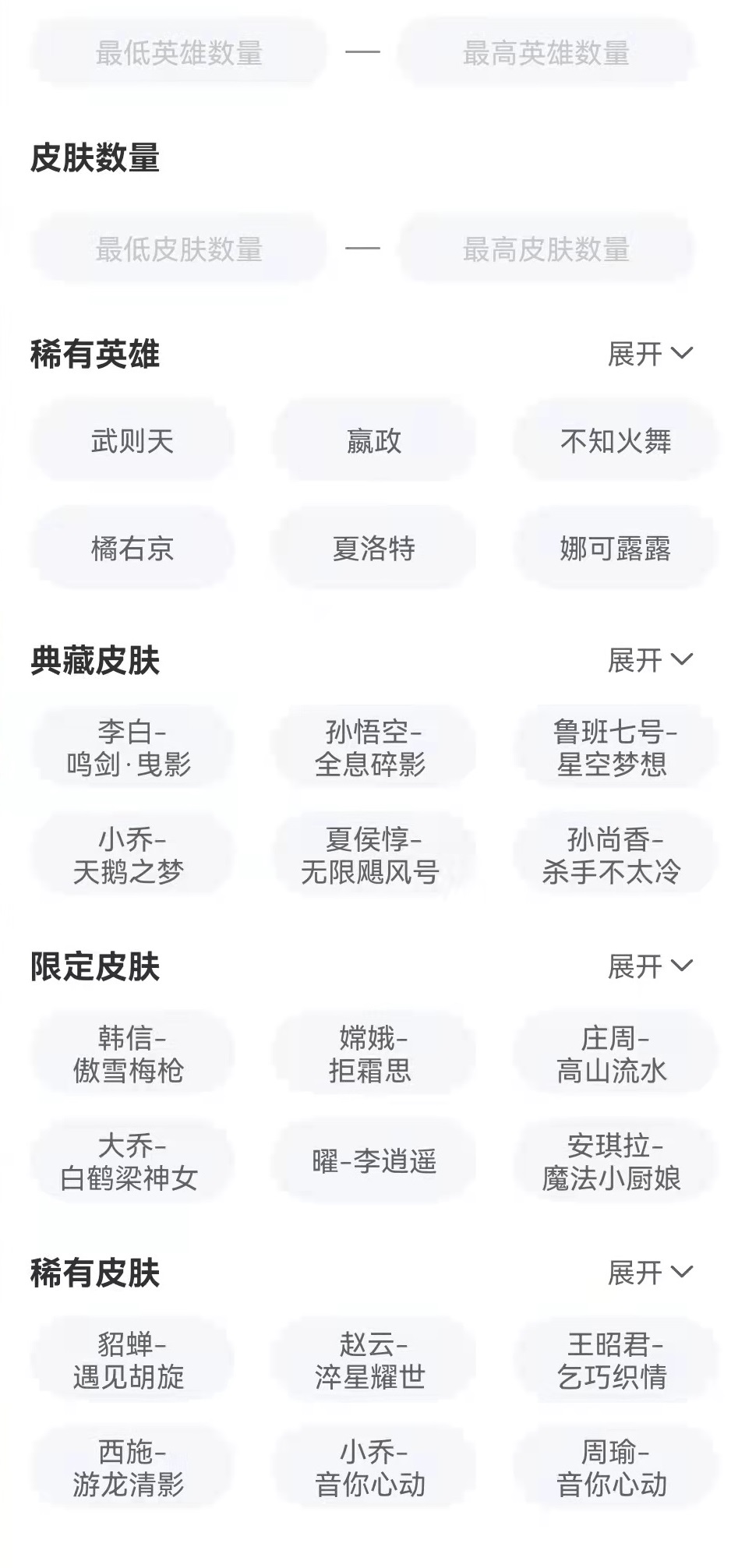
Task: Select 貂蝉-遇见胡旋 rare skin
Action: 131,1361
